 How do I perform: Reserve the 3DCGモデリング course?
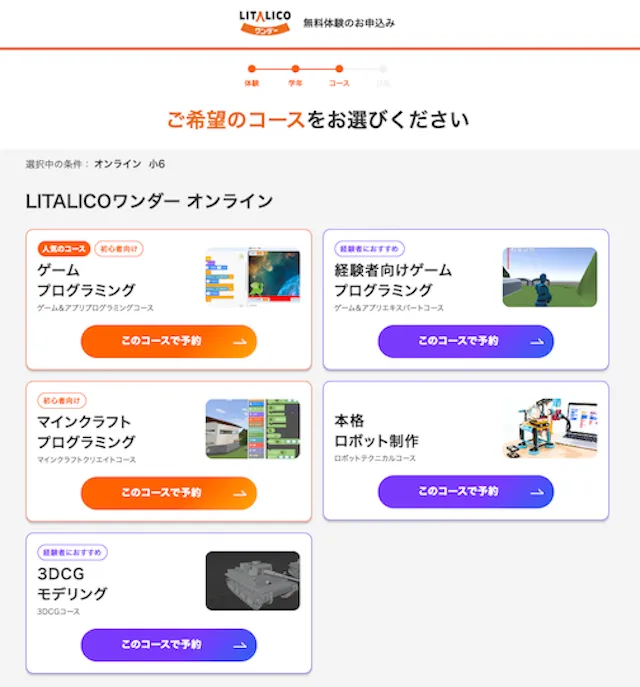[169, 645]
